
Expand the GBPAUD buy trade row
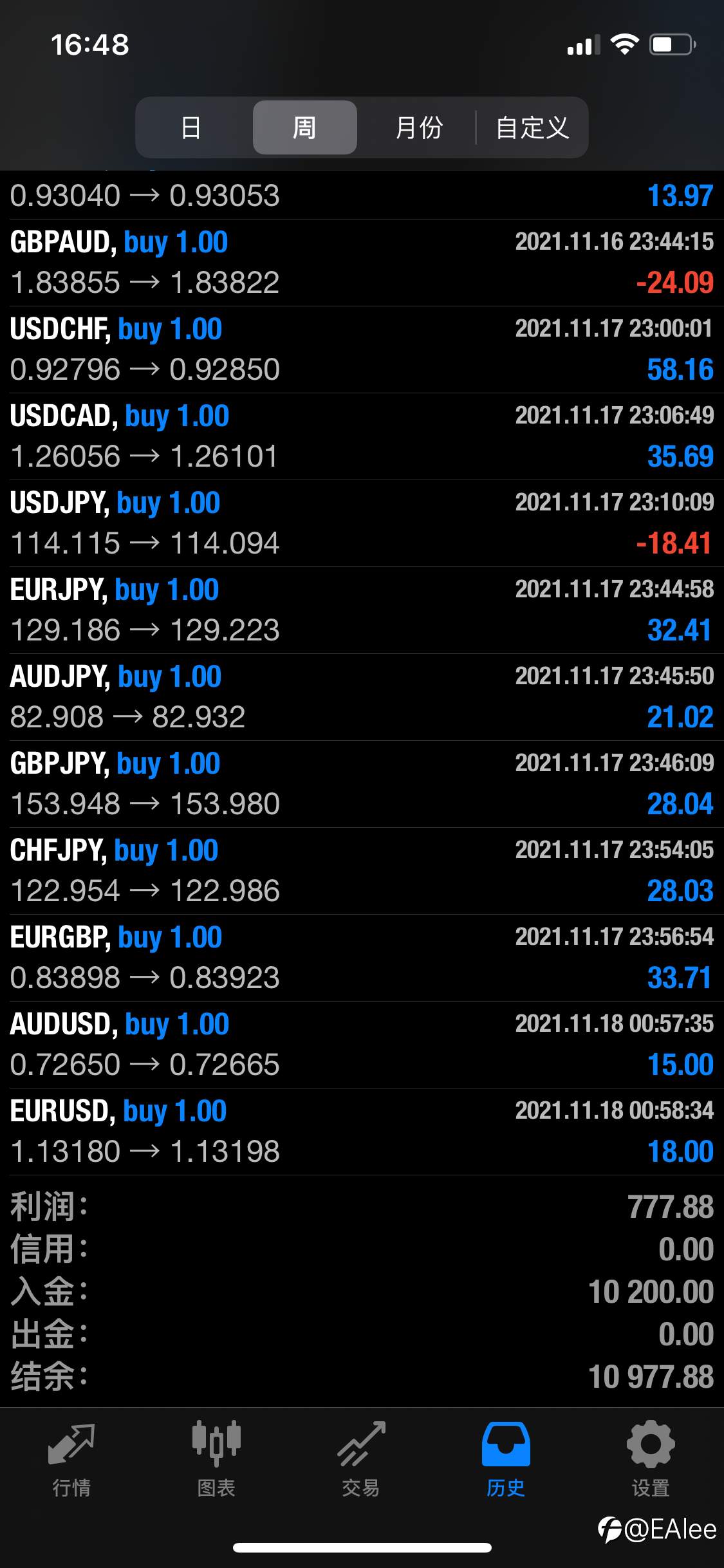(362, 263)
